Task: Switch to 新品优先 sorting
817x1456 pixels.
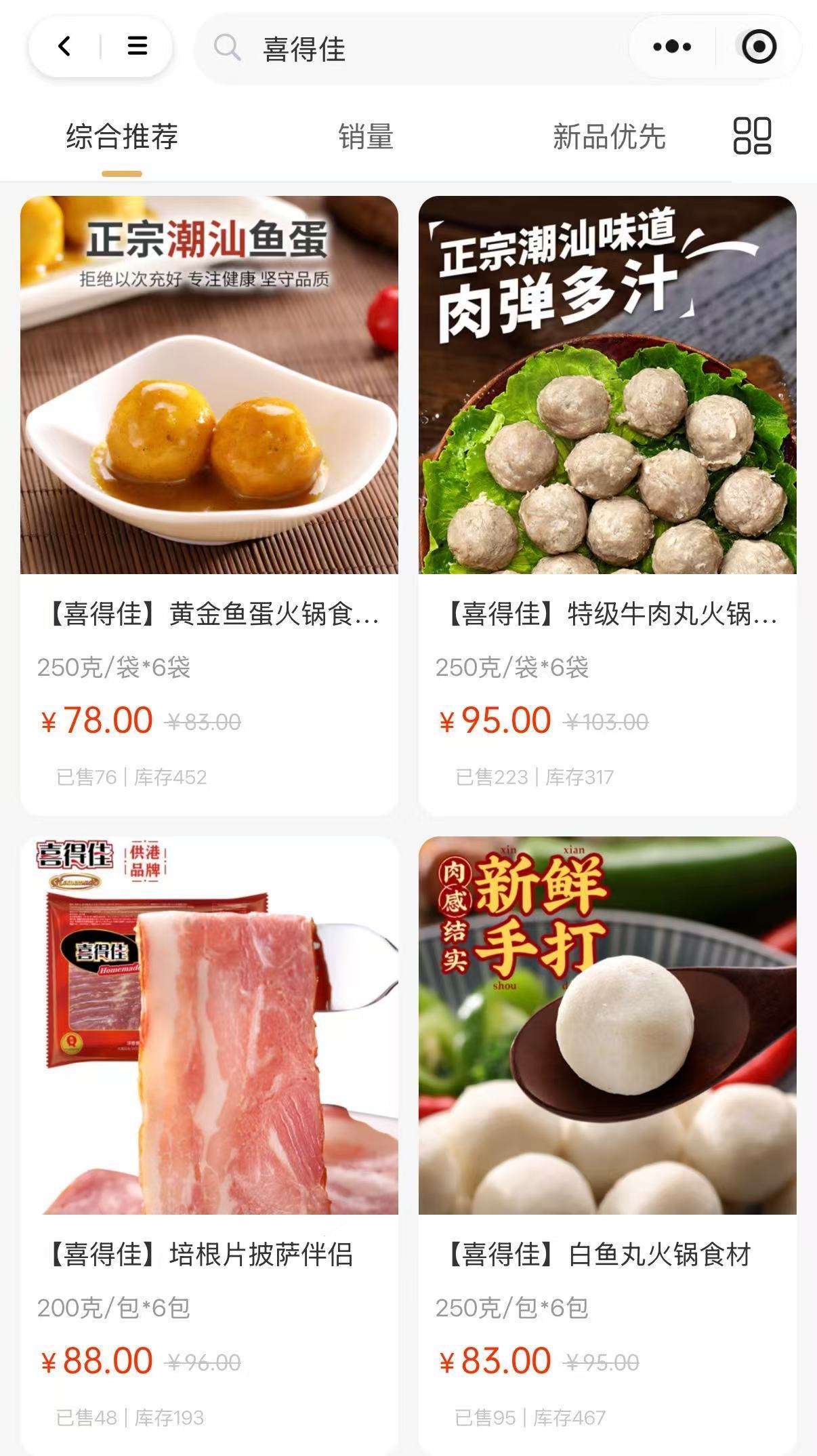Action: (x=609, y=137)
